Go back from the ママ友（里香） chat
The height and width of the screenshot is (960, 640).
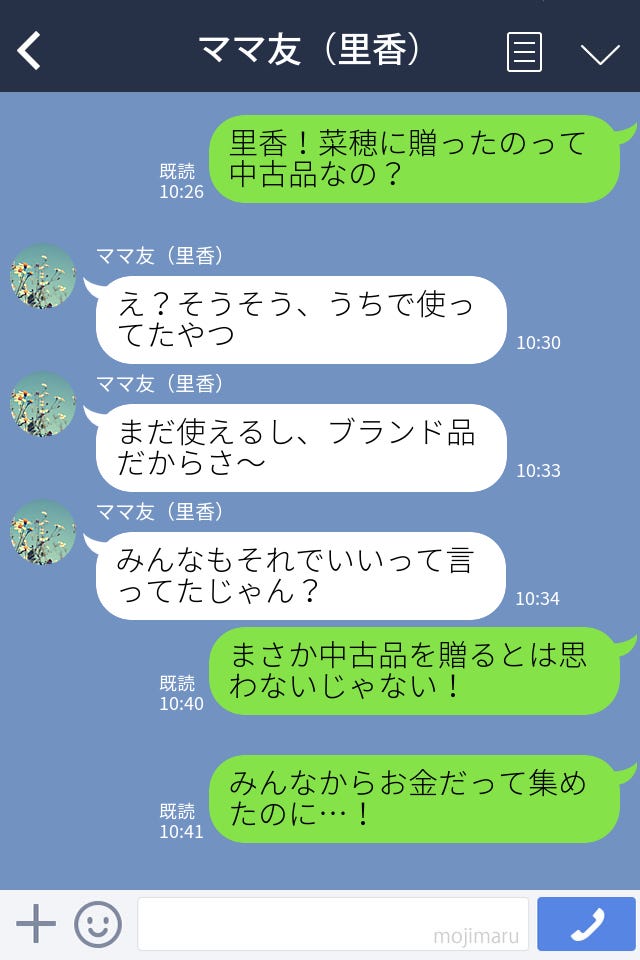click(30, 51)
